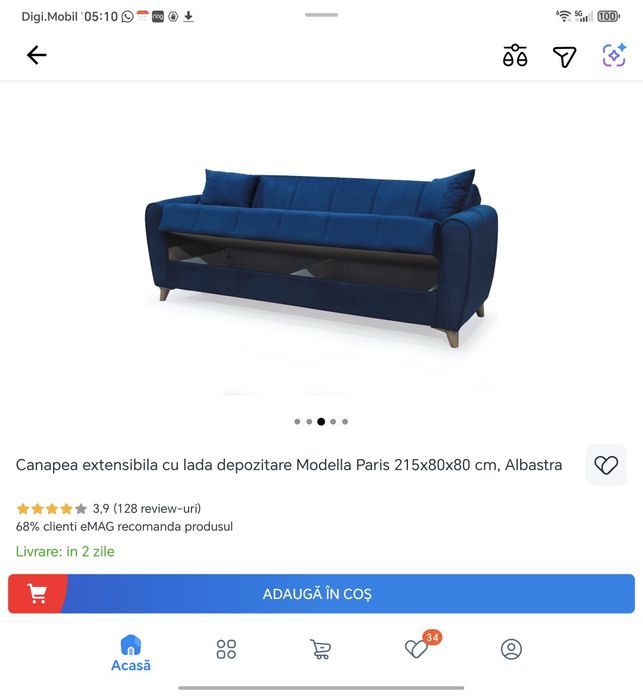The width and height of the screenshot is (643, 699).
Task: Share this product via the send icon
Action: (x=565, y=57)
